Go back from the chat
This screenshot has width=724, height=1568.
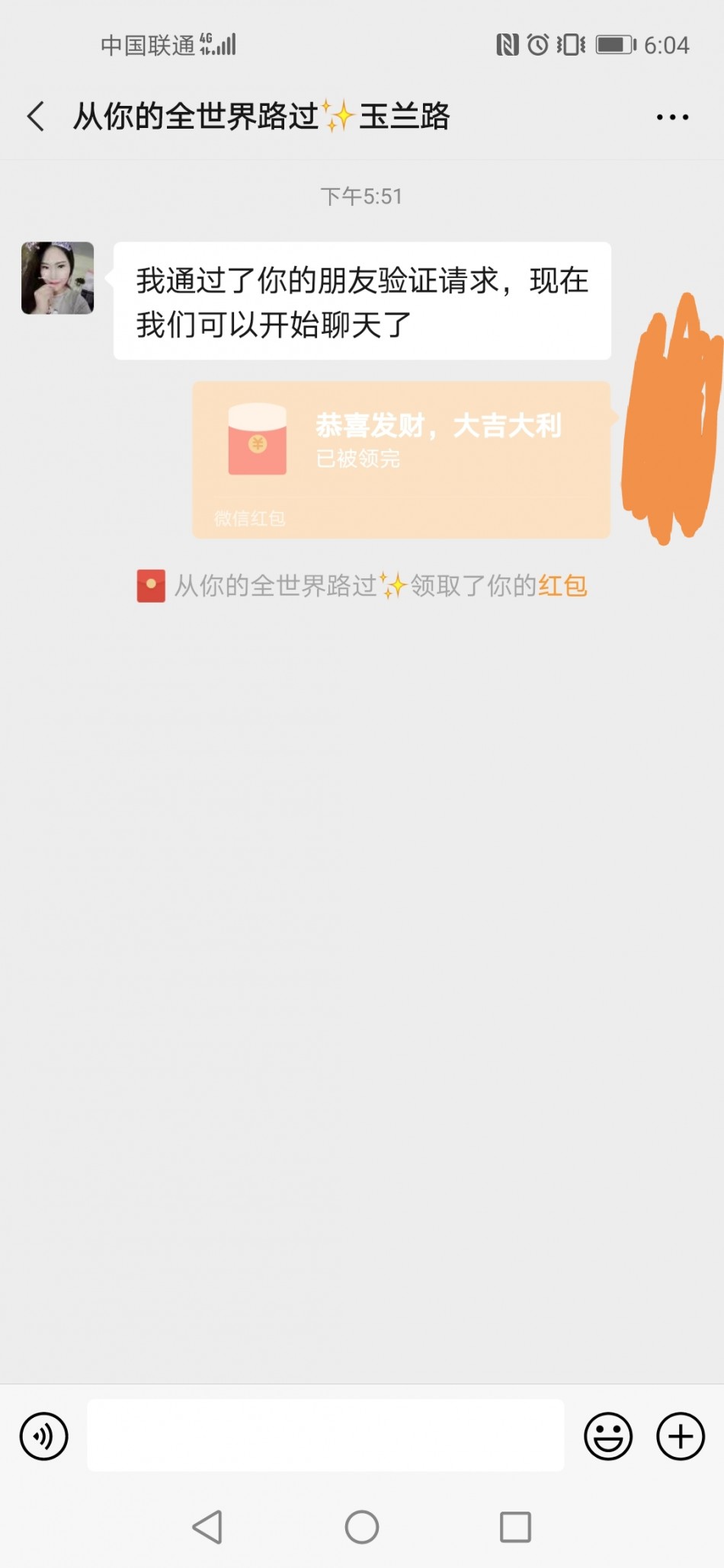pyautogui.click(x=36, y=117)
